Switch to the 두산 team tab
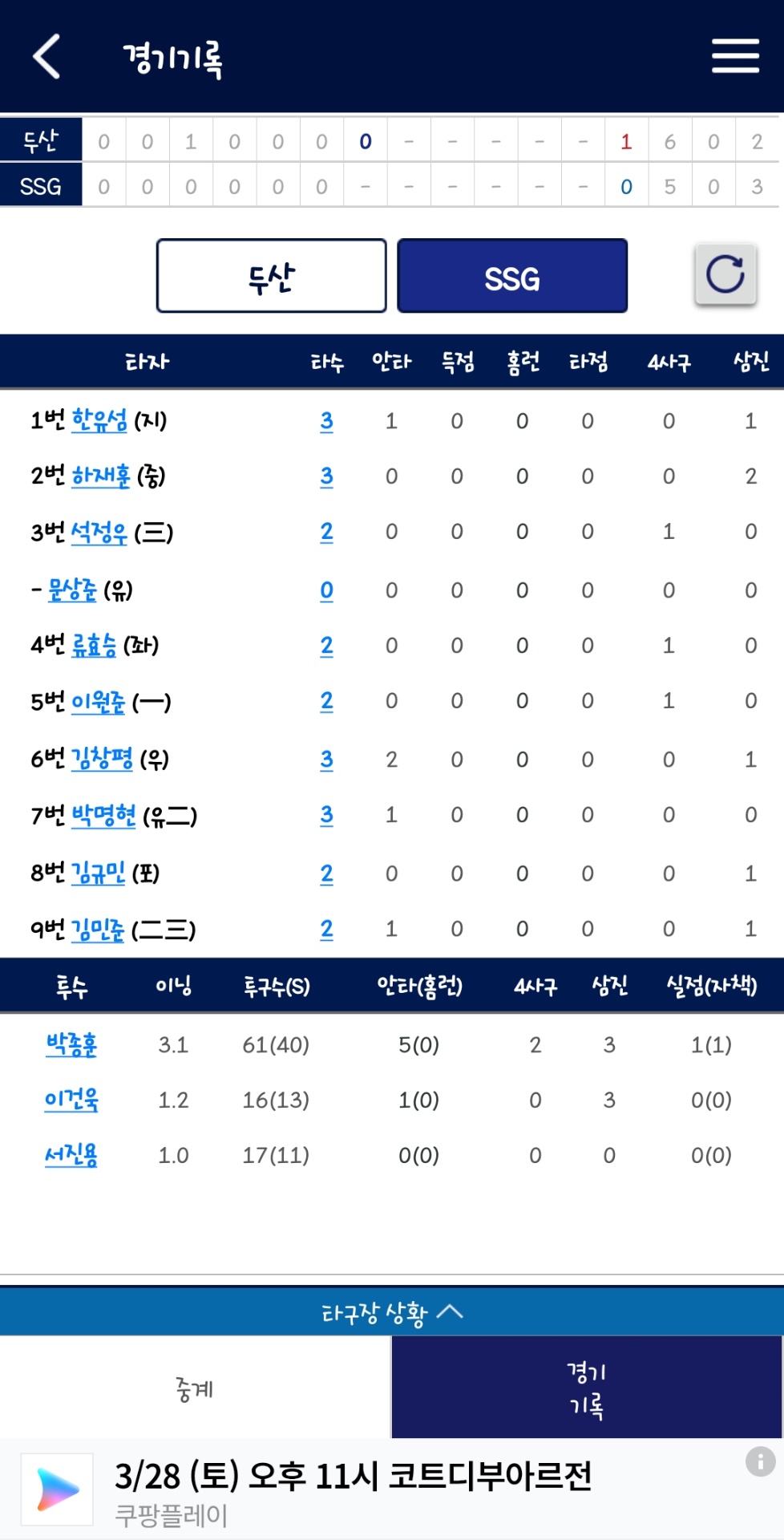The width and height of the screenshot is (784, 1540). tap(271, 276)
